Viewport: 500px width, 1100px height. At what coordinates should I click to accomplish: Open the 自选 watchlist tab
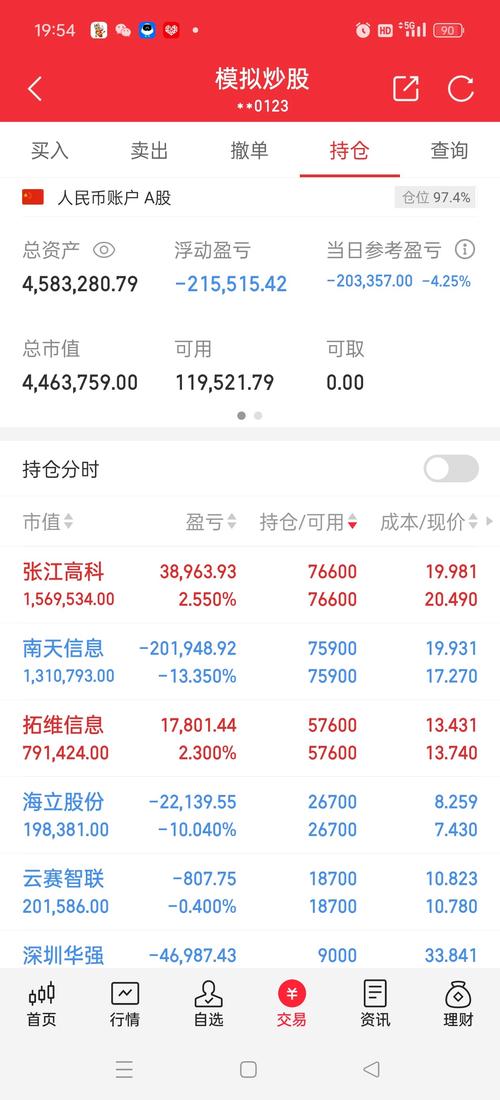tap(208, 1005)
